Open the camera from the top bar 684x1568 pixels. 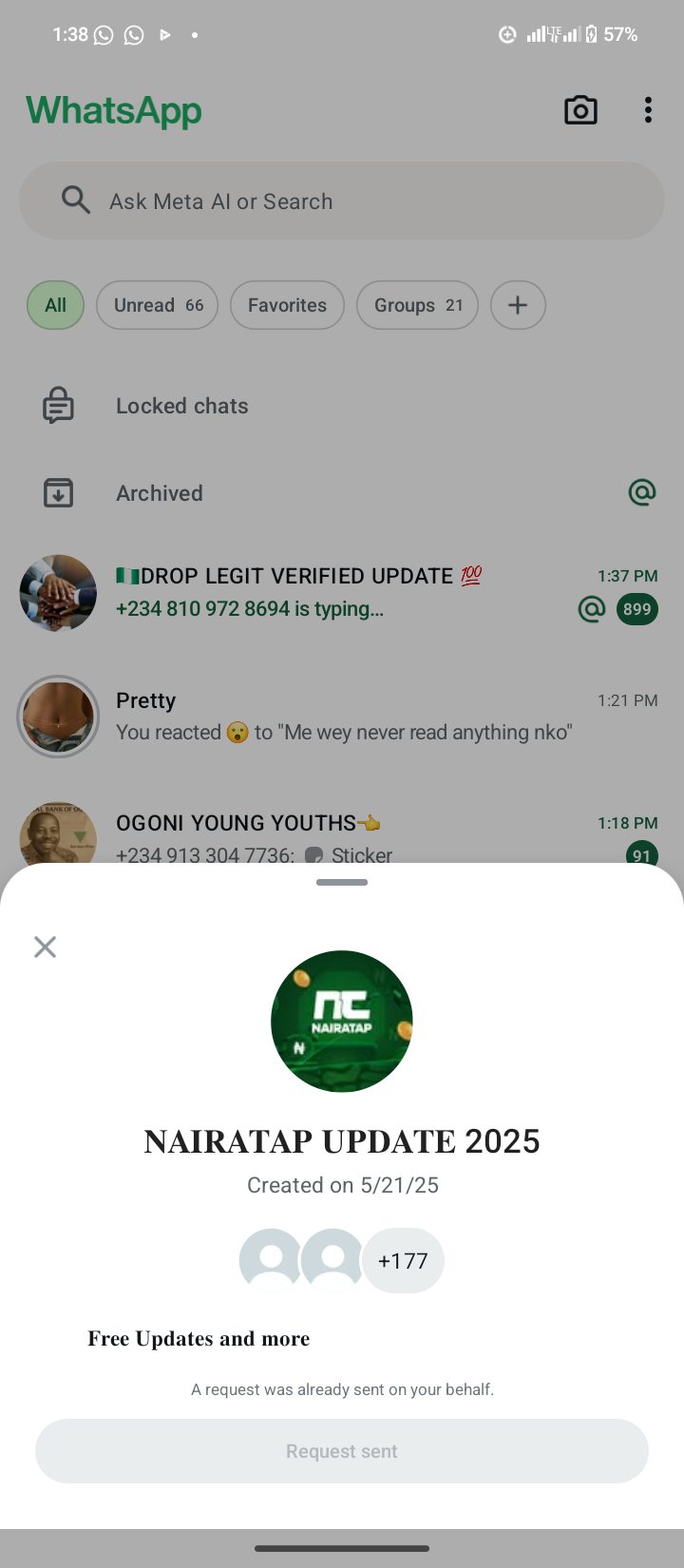(580, 110)
